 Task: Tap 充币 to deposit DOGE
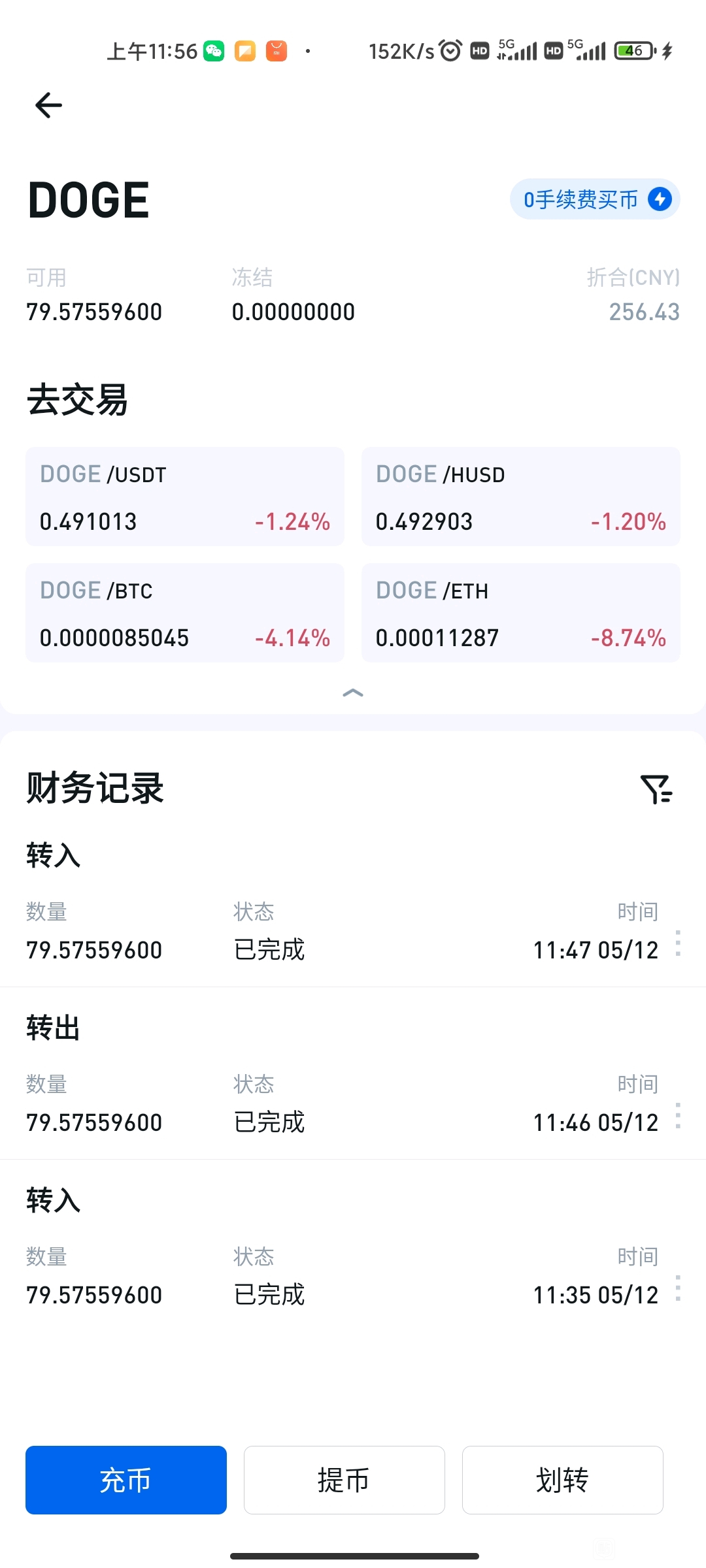click(126, 1480)
